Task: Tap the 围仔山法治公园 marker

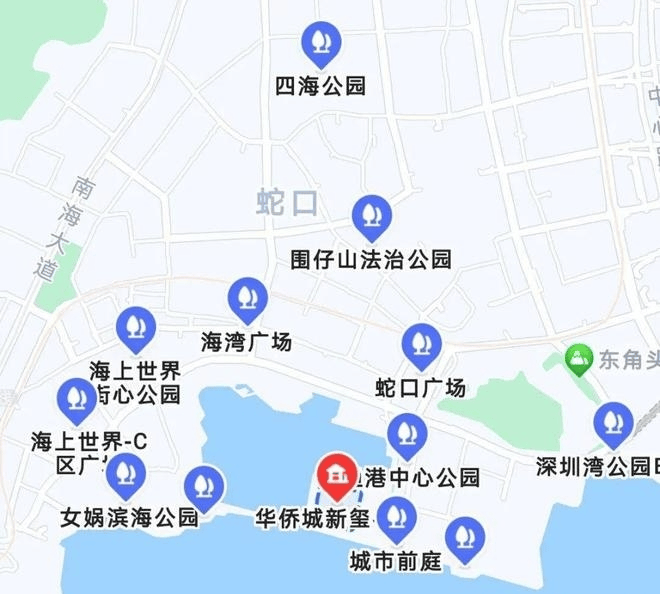Action: coord(371,215)
